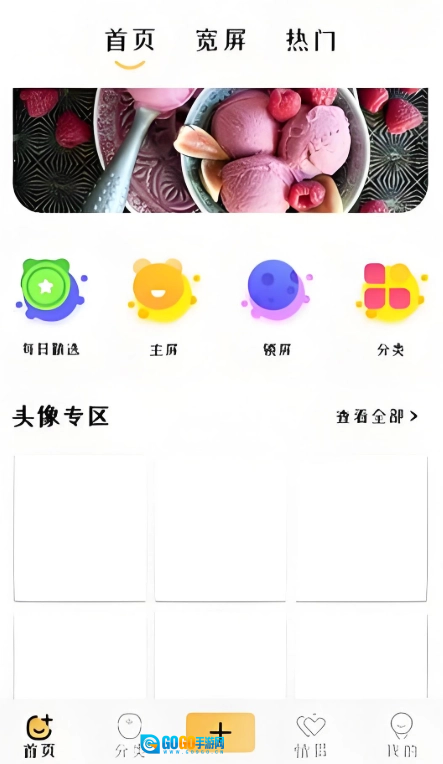Switch to the 热门 top tab

click(x=311, y=40)
